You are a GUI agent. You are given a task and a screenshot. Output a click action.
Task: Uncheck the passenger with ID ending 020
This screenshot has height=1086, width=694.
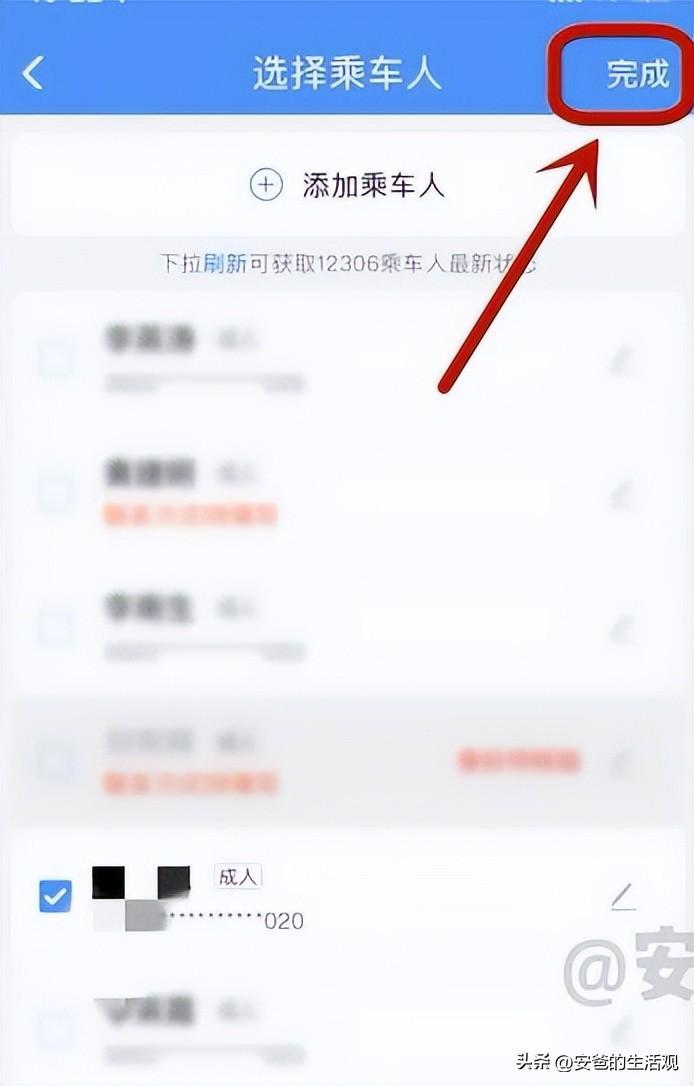coord(55,896)
